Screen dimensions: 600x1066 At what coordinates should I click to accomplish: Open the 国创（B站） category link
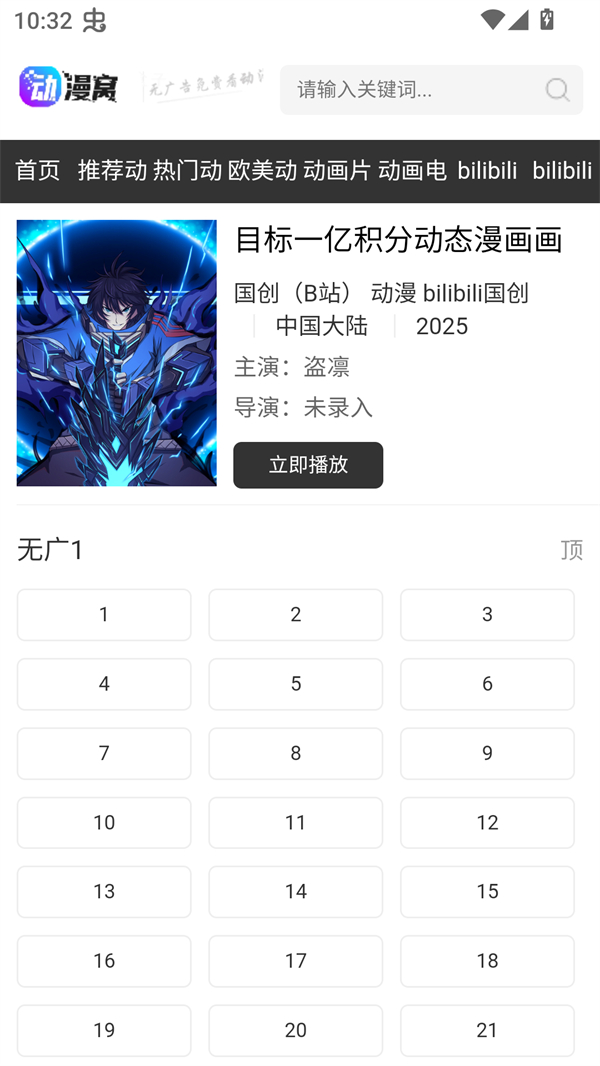pos(294,293)
